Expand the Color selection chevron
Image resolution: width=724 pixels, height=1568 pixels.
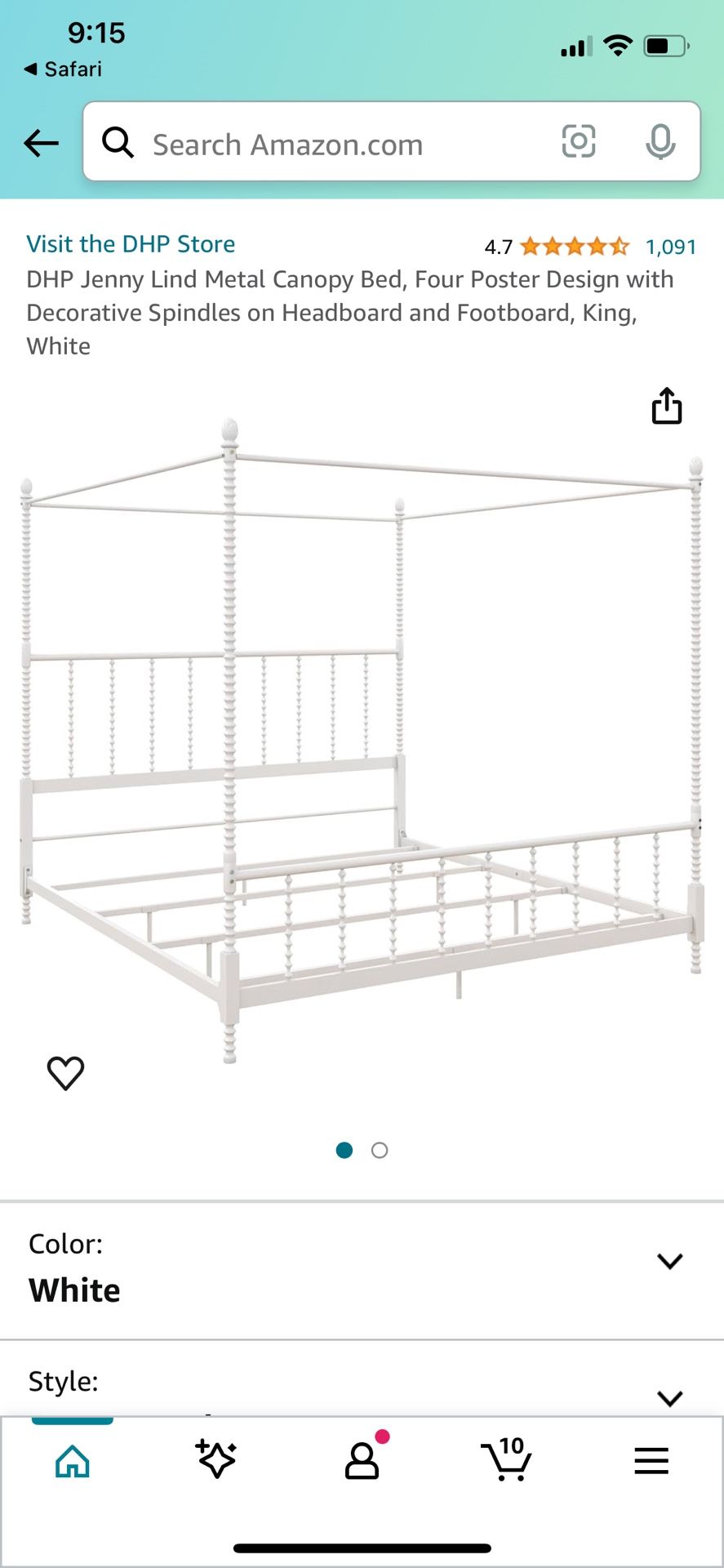669,1262
